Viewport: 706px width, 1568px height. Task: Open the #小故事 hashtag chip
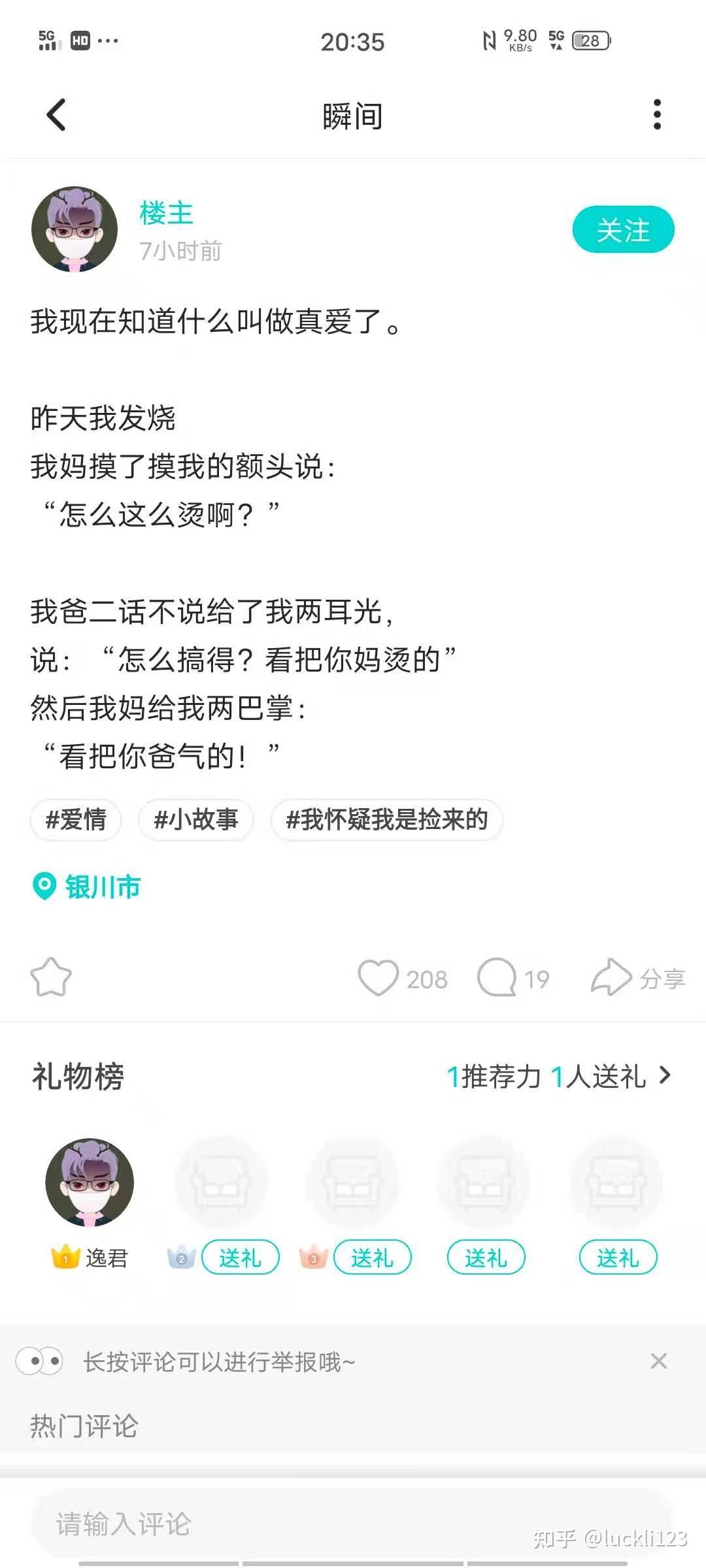pyautogui.click(x=196, y=820)
